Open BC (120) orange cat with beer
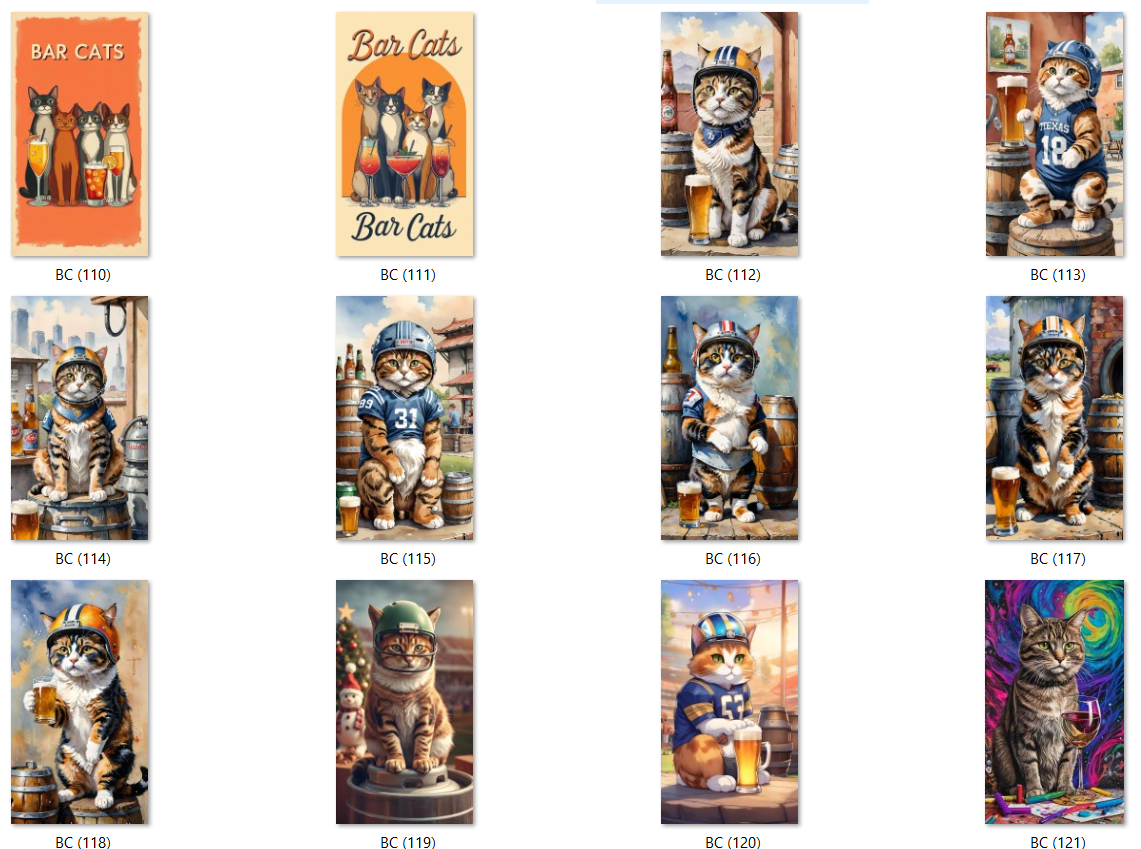This screenshot has height=849, width=1141. pos(730,702)
